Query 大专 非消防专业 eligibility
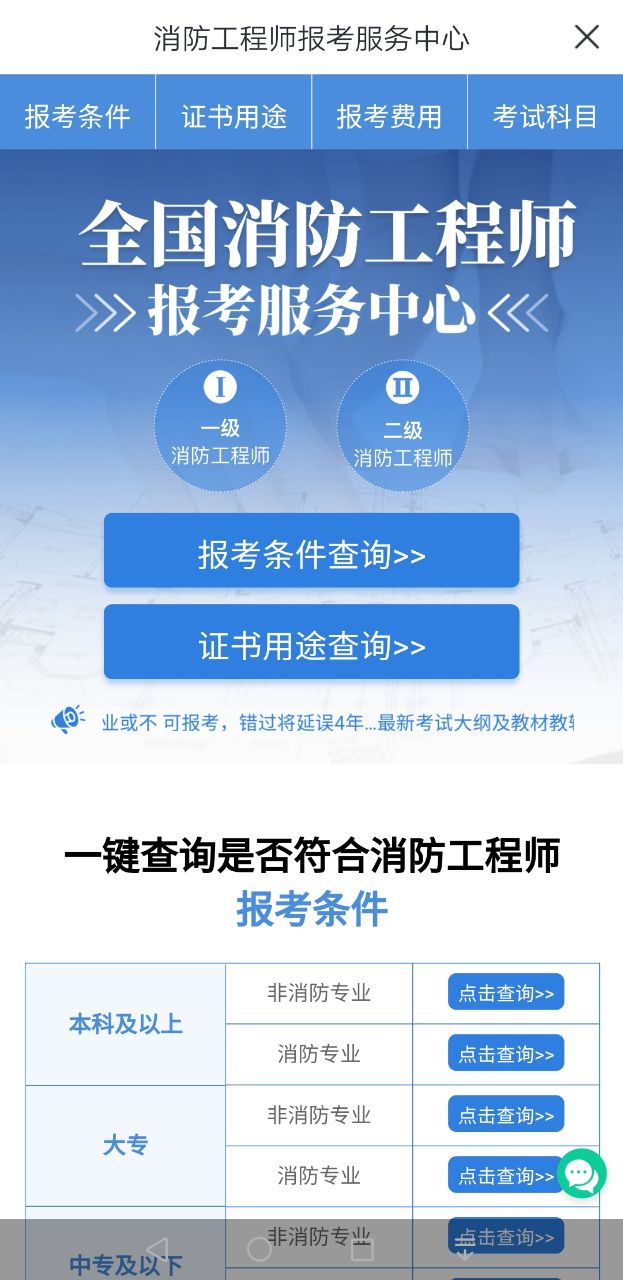Viewport: 623px width, 1280px height. point(506,1115)
